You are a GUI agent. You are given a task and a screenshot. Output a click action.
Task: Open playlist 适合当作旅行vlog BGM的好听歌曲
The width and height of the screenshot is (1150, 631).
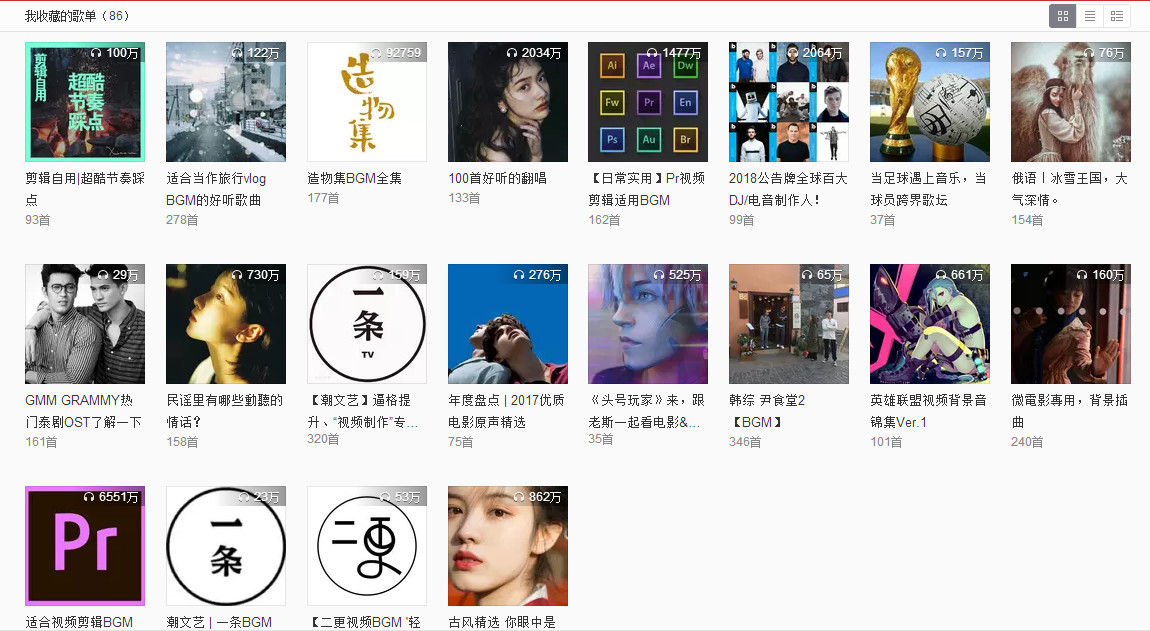click(x=226, y=102)
